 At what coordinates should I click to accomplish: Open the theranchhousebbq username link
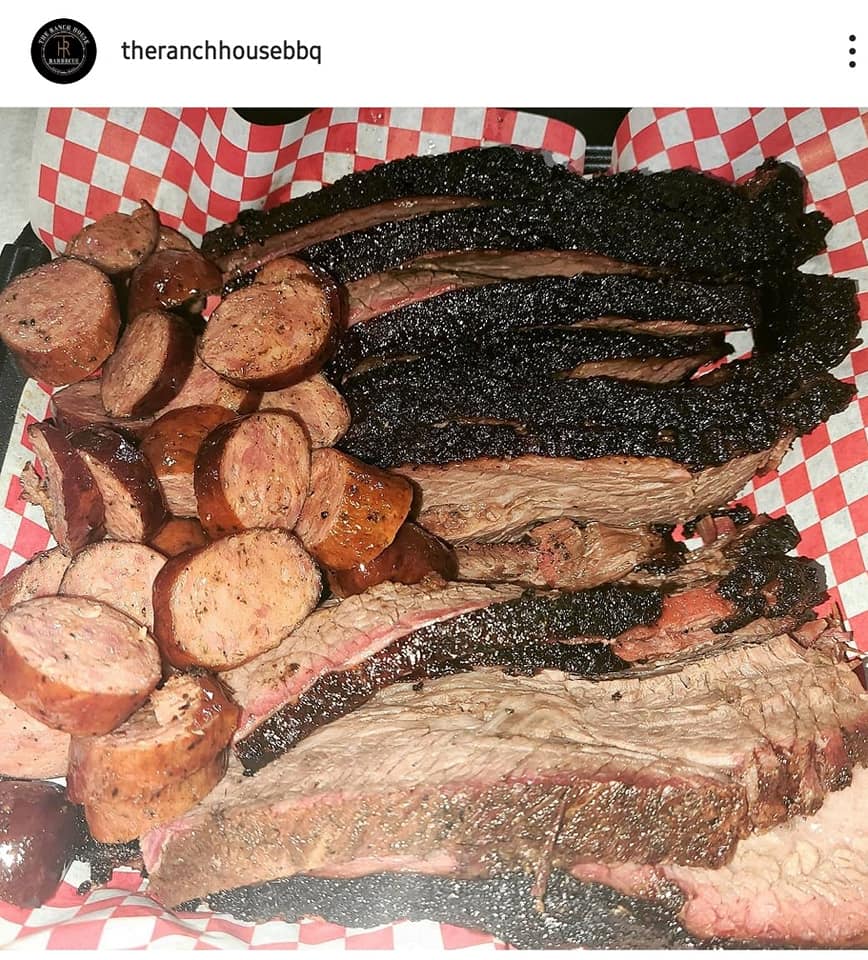[221, 51]
